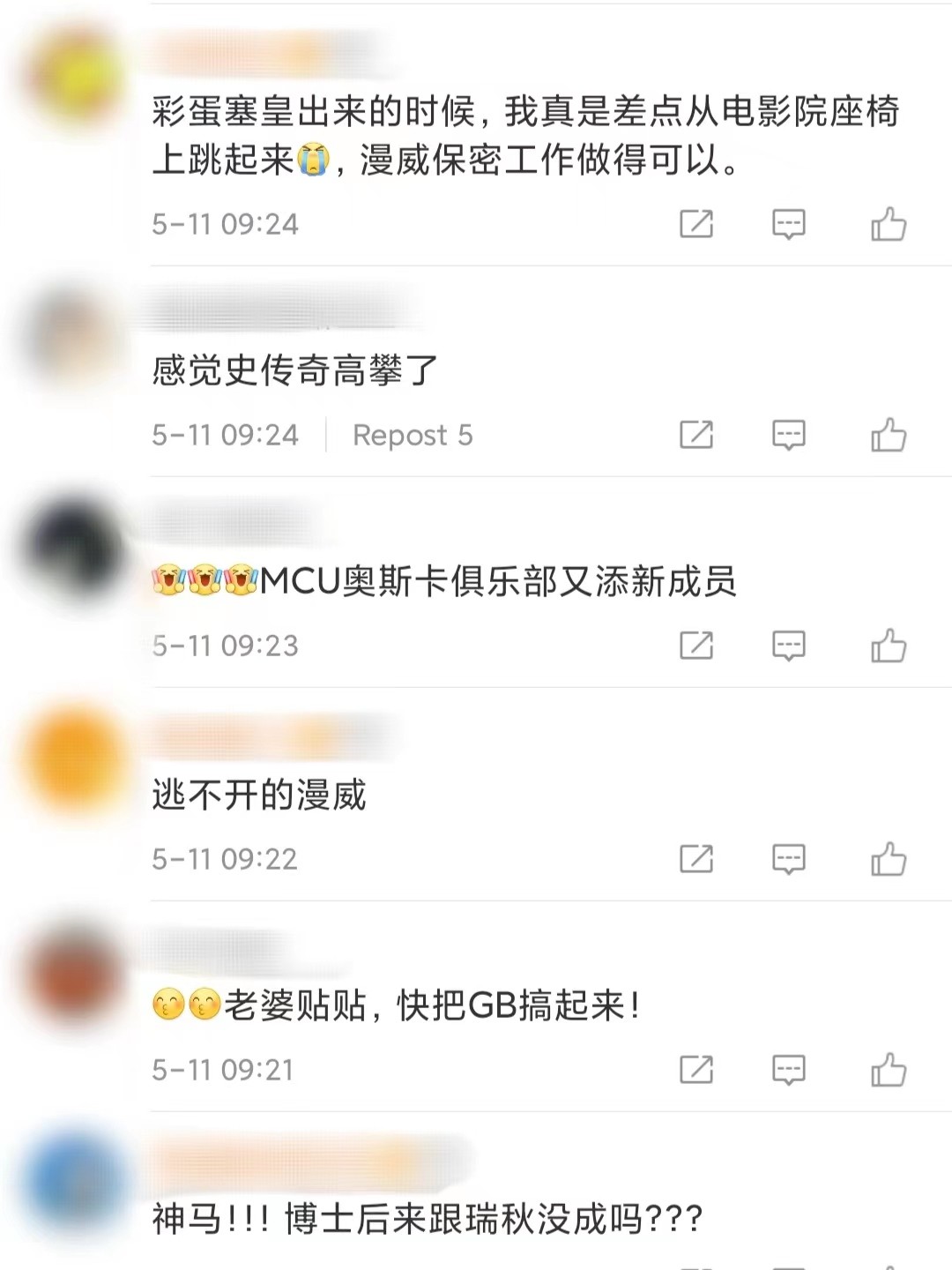The image size is (952, 1270).
Task: Reply to the comment 感觉史传奇高攀了
Action: point(788,435)
